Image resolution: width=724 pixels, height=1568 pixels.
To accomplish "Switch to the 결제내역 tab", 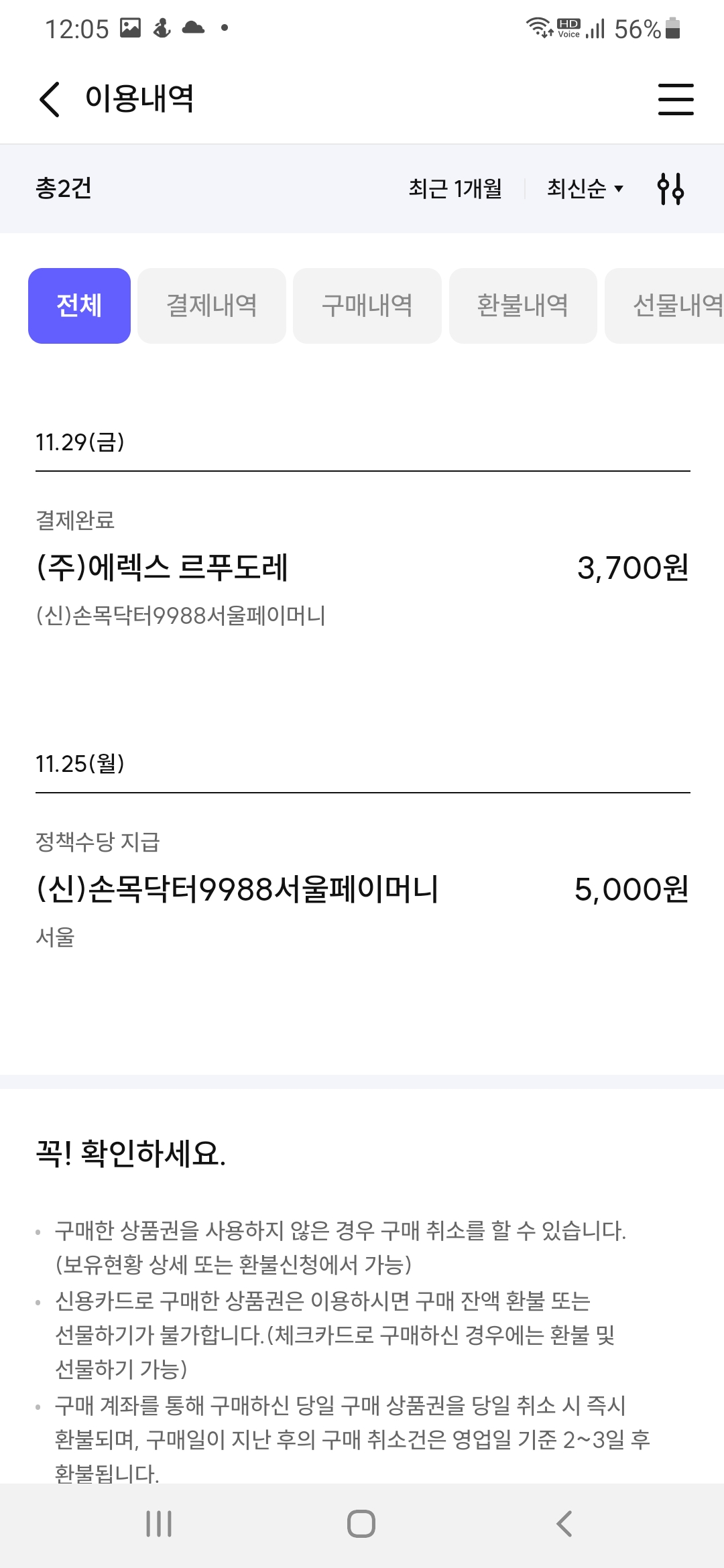I will tap(212, 306).
